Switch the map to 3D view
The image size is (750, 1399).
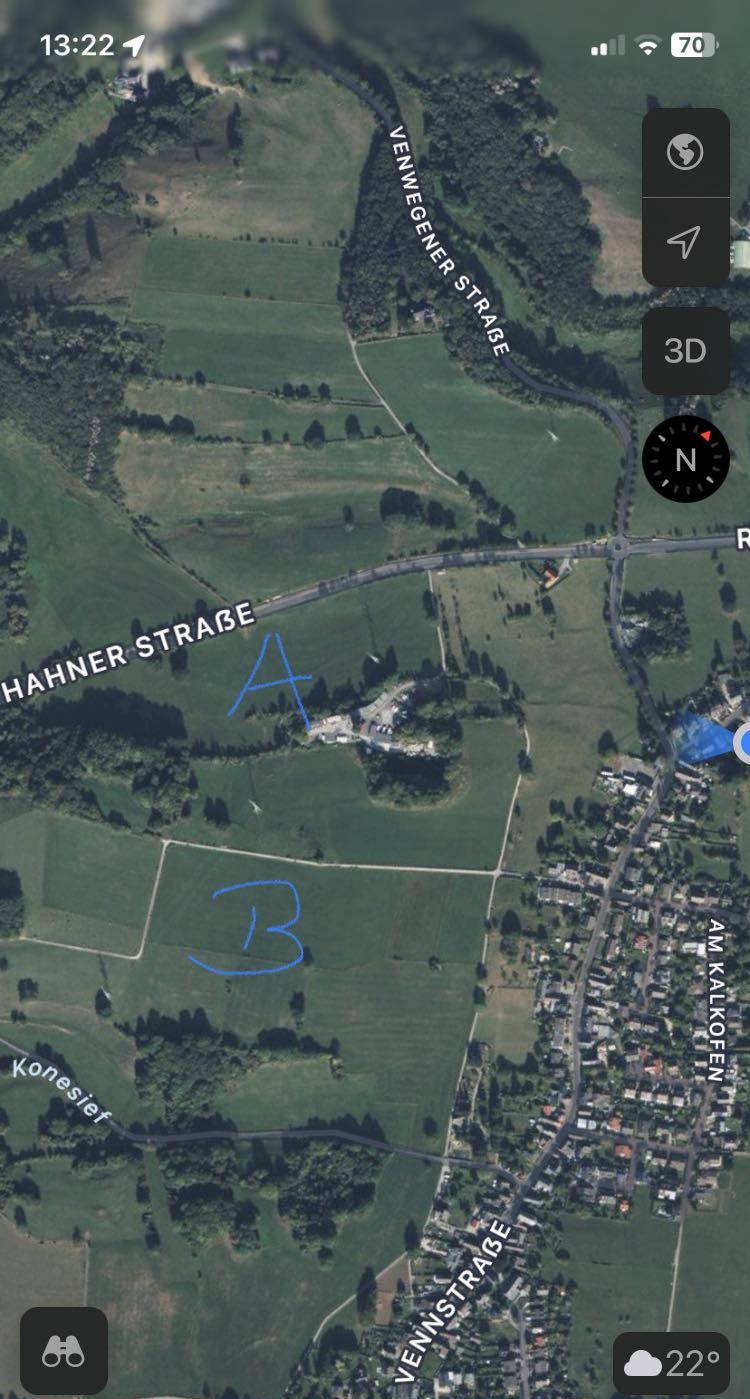point(685,351)
